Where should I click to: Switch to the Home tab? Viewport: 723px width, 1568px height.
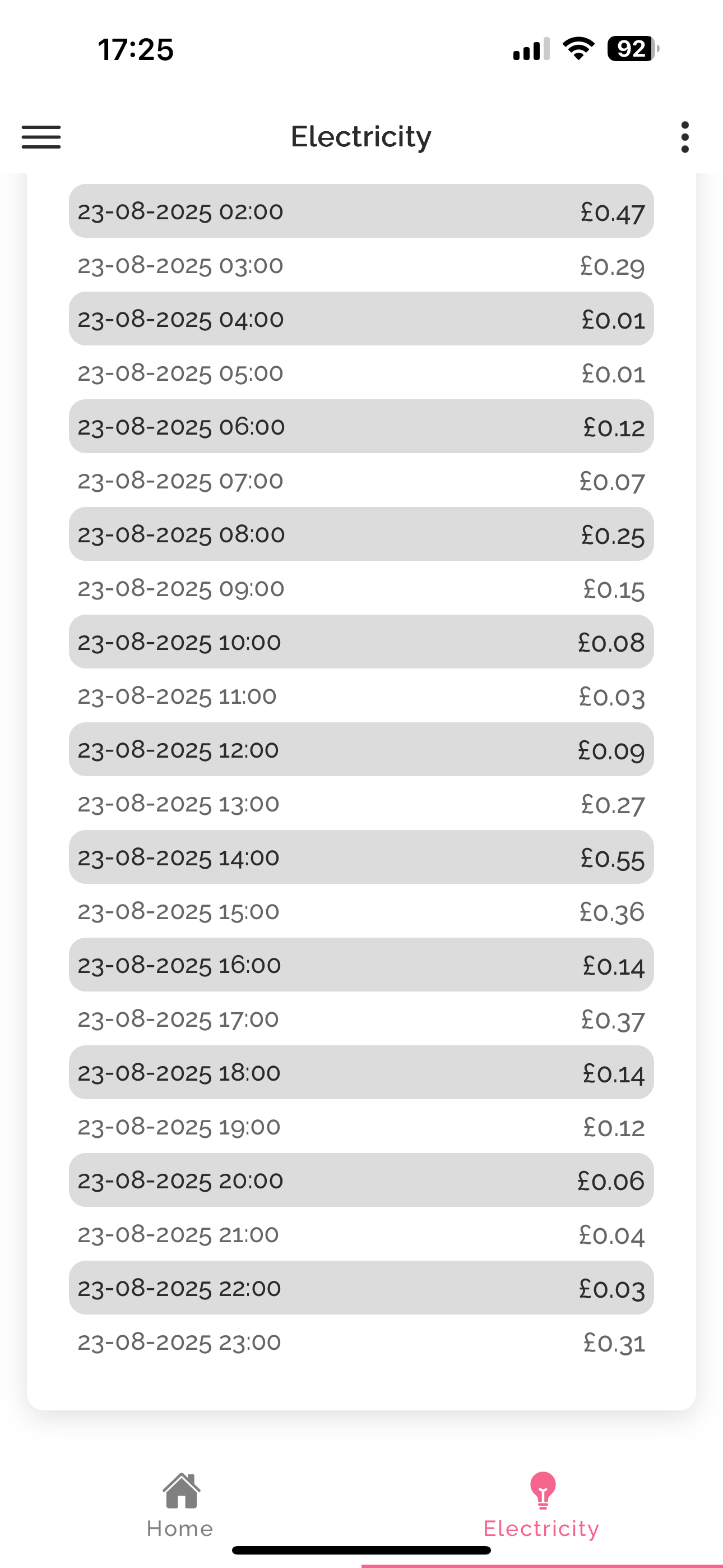pos(180,1505)
